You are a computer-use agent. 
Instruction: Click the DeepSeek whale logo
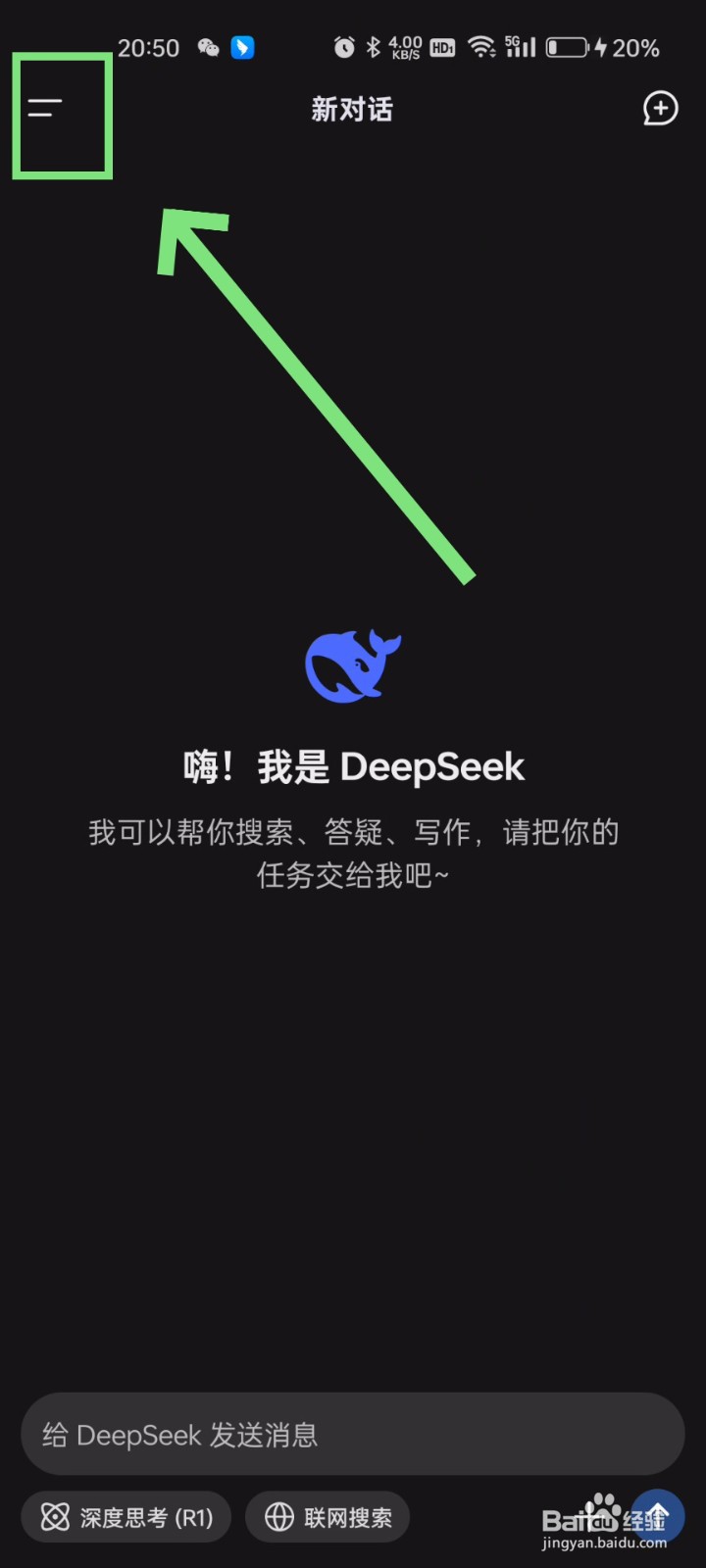coord(353,664)
